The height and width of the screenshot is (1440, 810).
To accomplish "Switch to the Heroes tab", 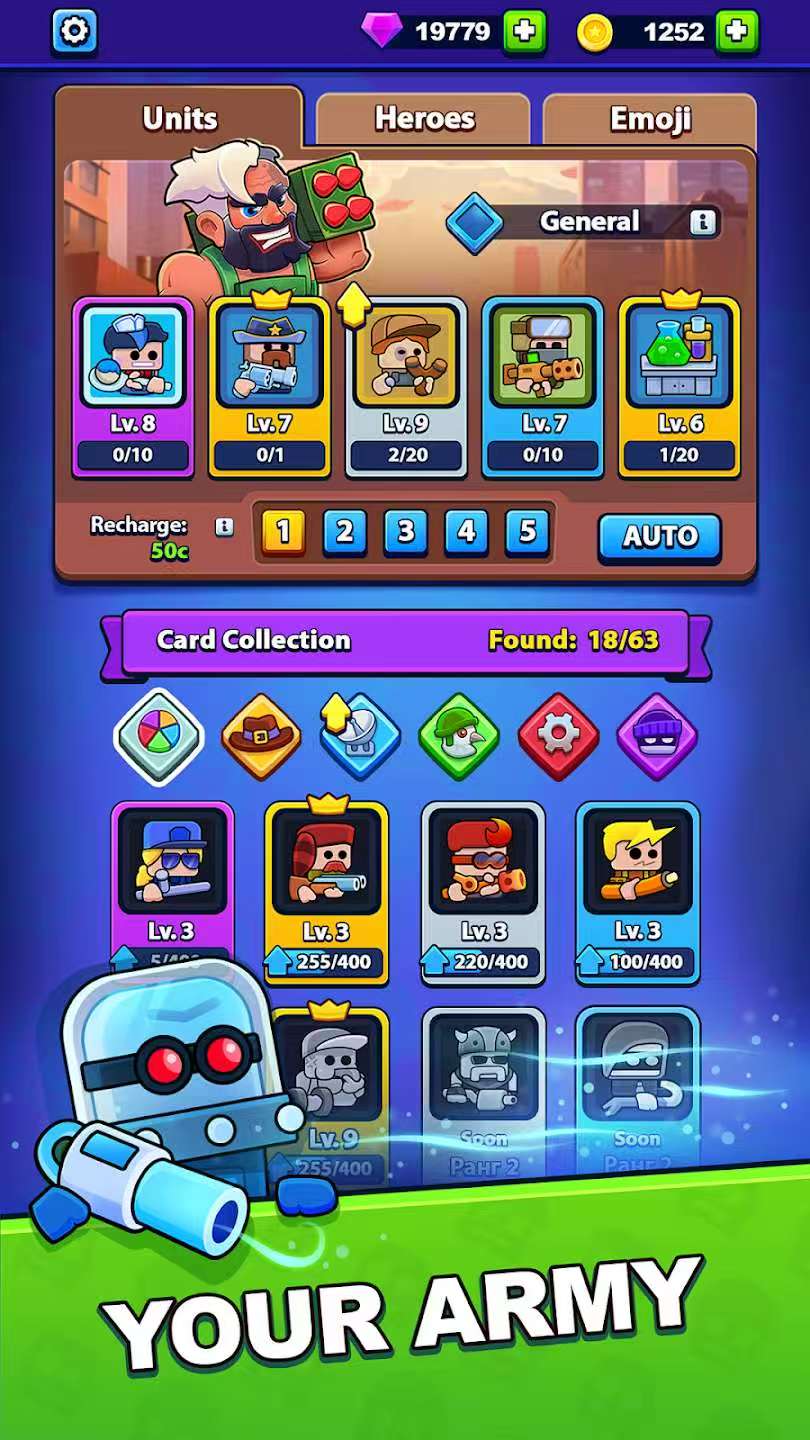I will click(x=424, y=119).
